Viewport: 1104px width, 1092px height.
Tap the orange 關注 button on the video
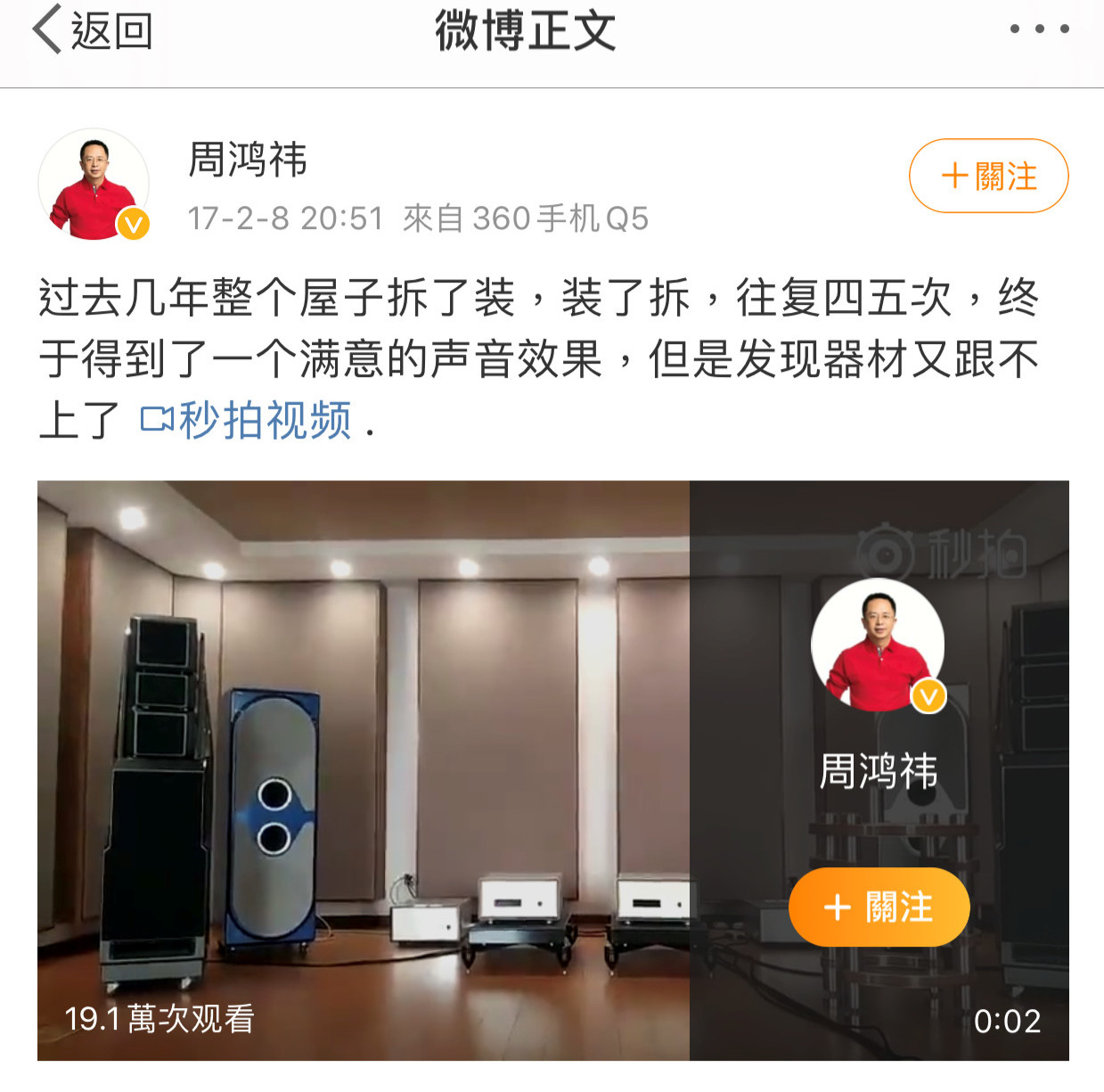coord(879,907)
